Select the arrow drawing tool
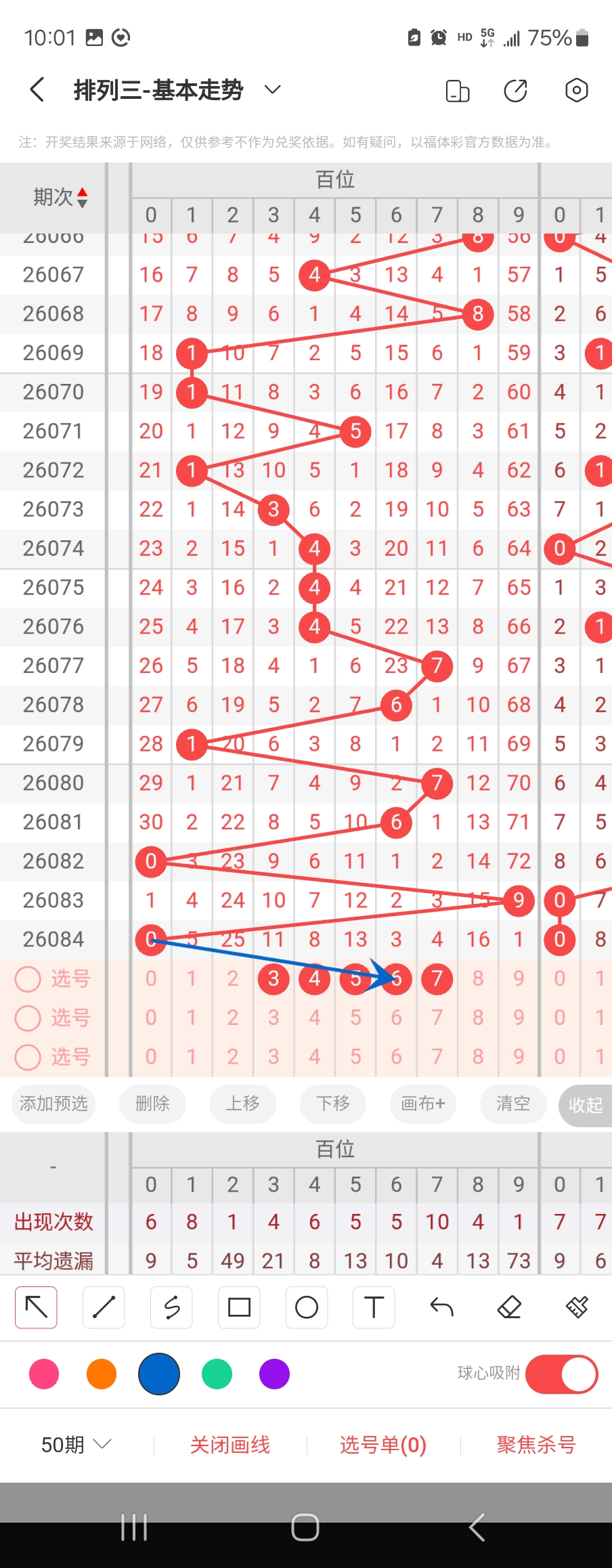612x1568 pixels. pos(36,1307)
